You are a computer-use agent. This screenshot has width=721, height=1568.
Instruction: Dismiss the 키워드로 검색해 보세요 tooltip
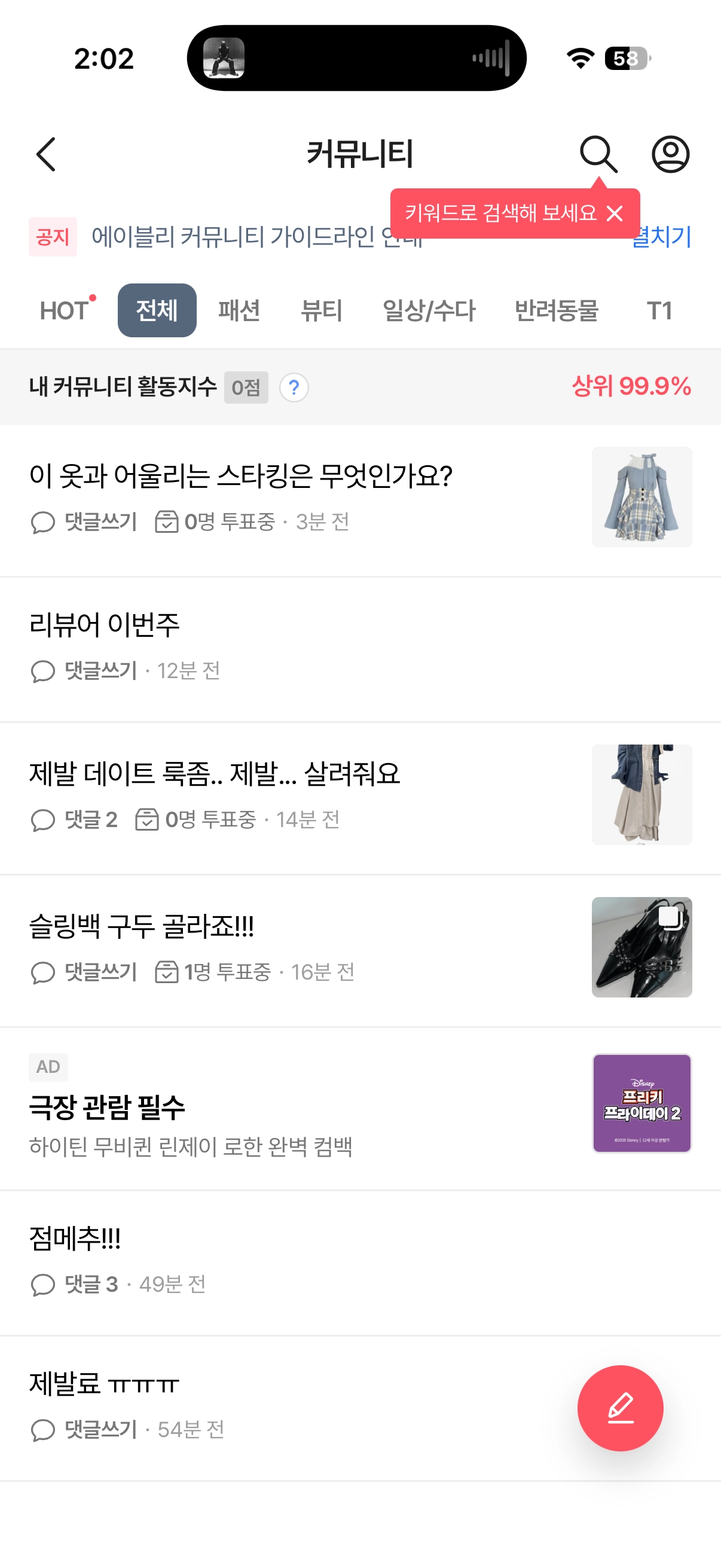[615, 213]
